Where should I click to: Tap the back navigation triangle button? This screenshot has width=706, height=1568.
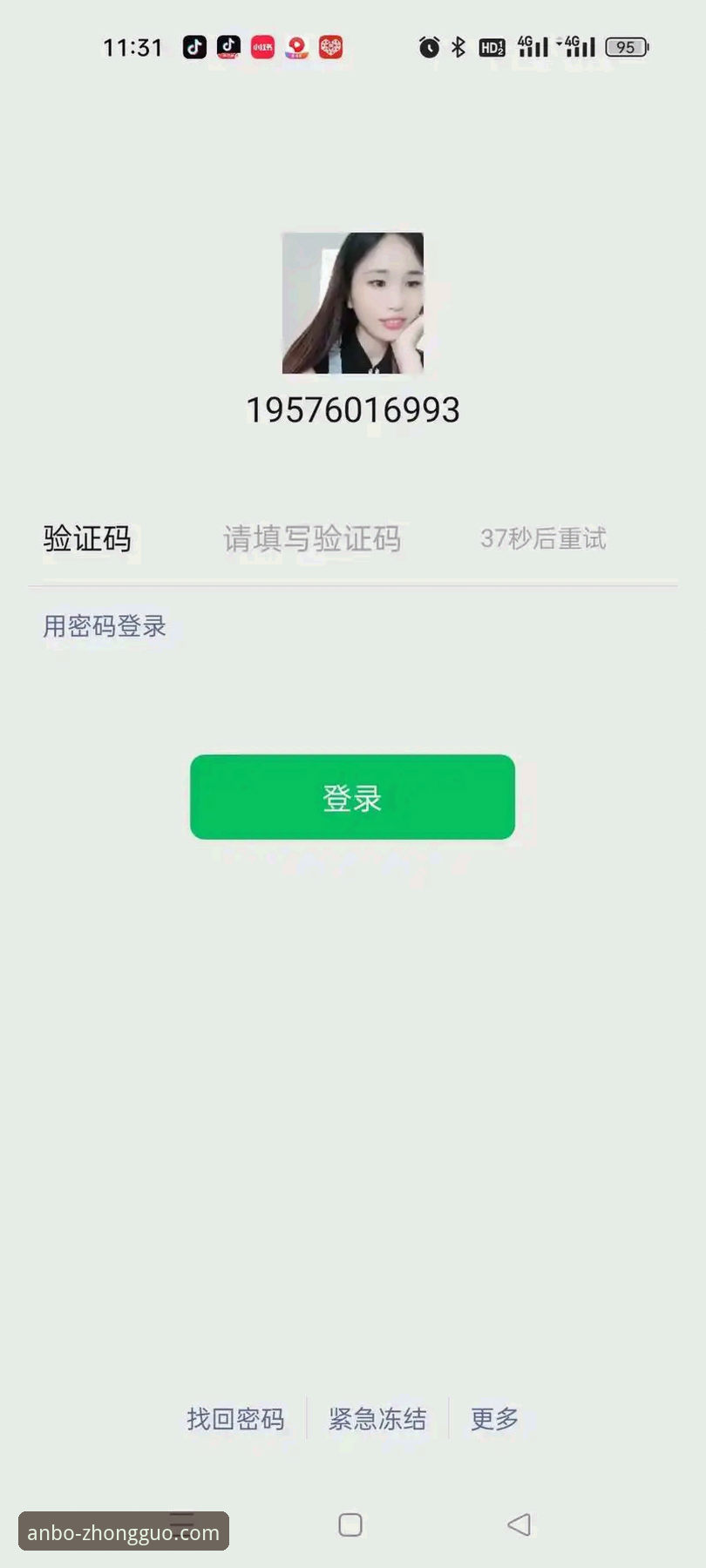pyautogui.click(x=519, y=1525)
